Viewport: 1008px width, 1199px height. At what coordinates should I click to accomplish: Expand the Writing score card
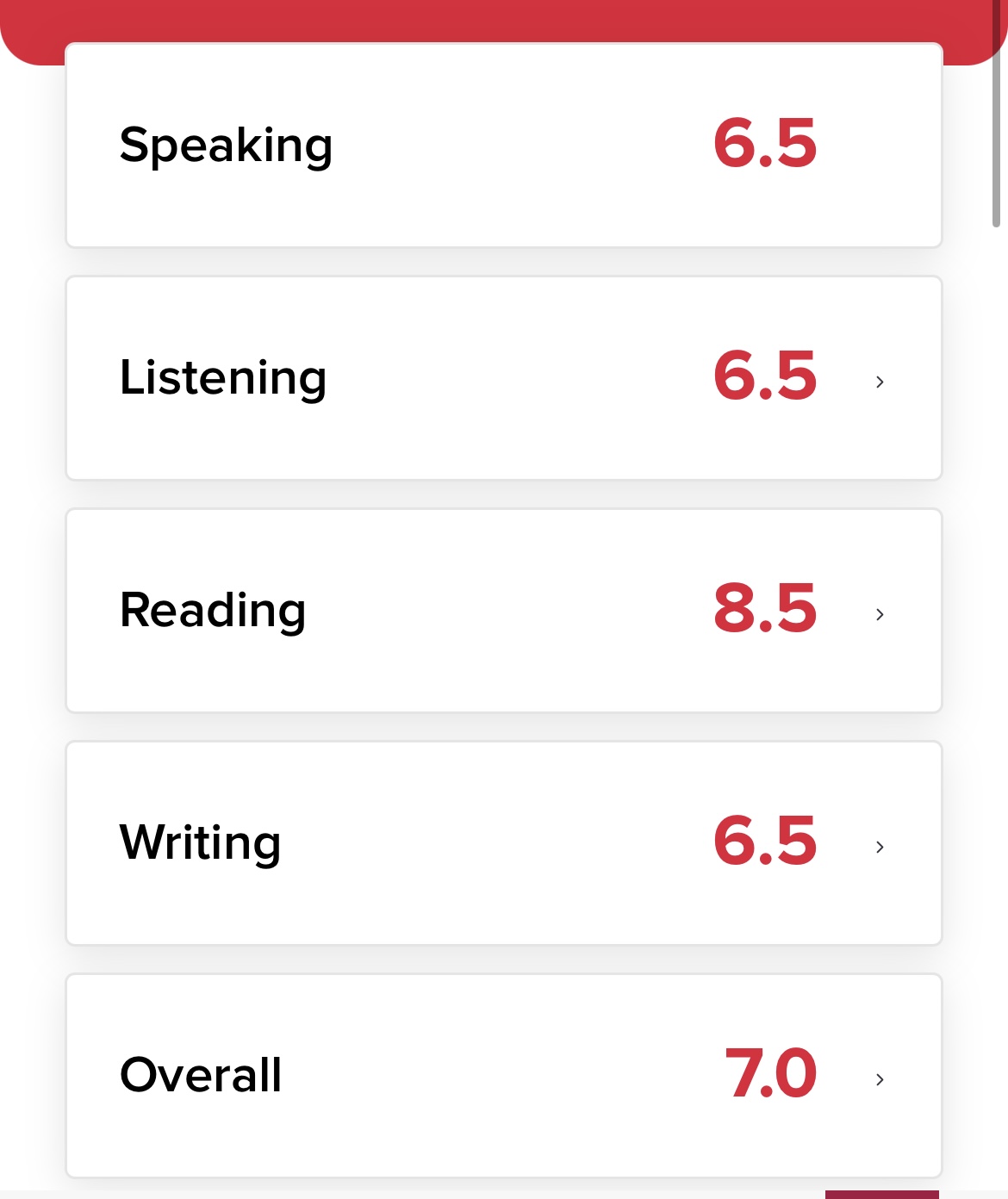(879, 847)
